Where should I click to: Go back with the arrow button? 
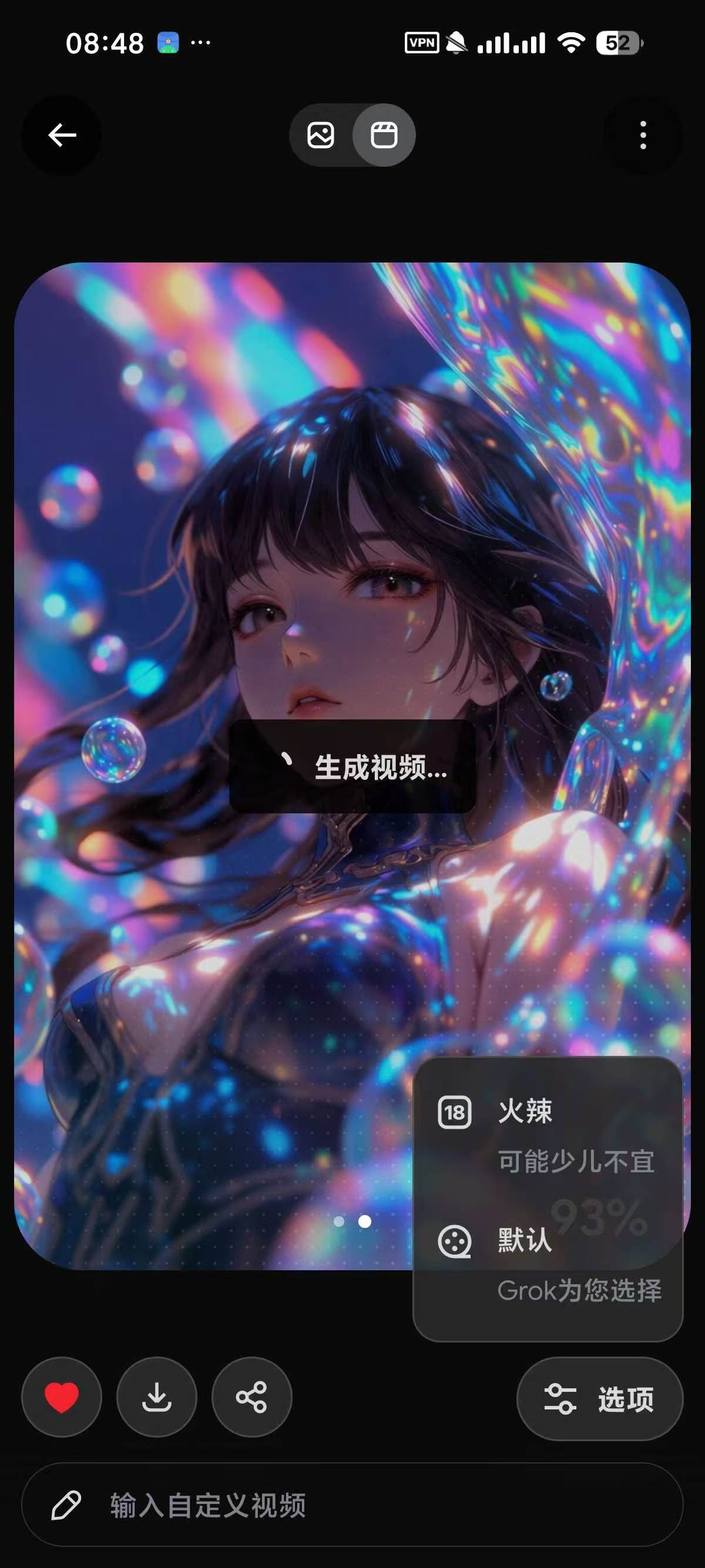62,135
